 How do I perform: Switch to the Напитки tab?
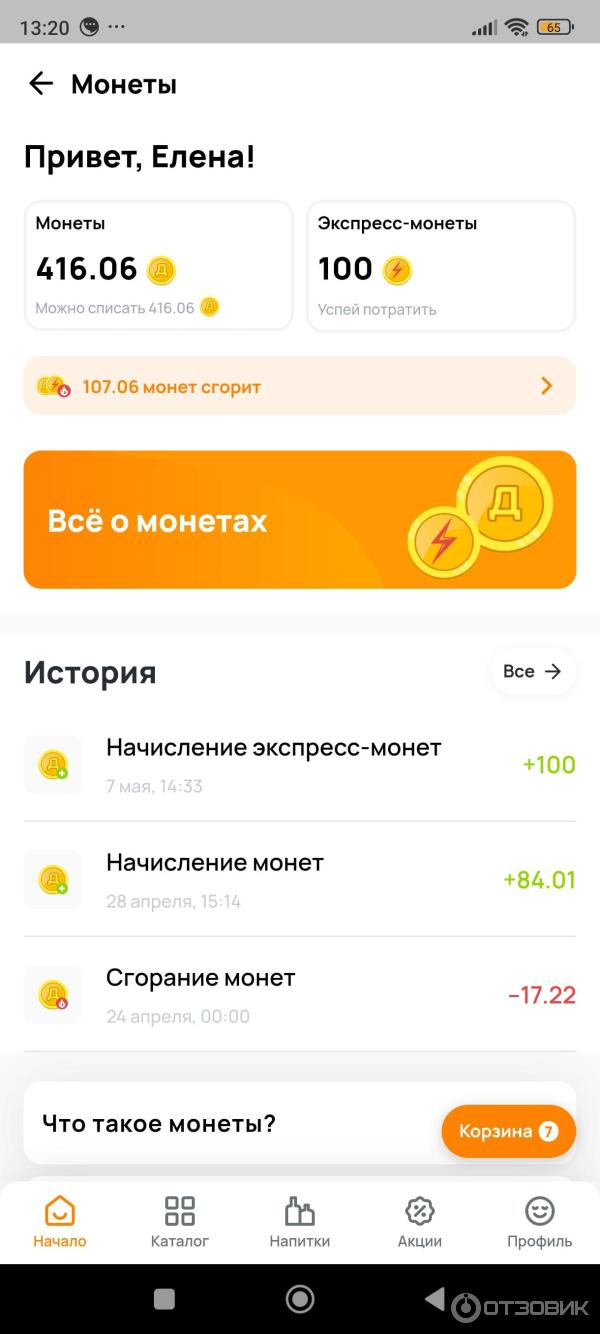pos(300,1222)
